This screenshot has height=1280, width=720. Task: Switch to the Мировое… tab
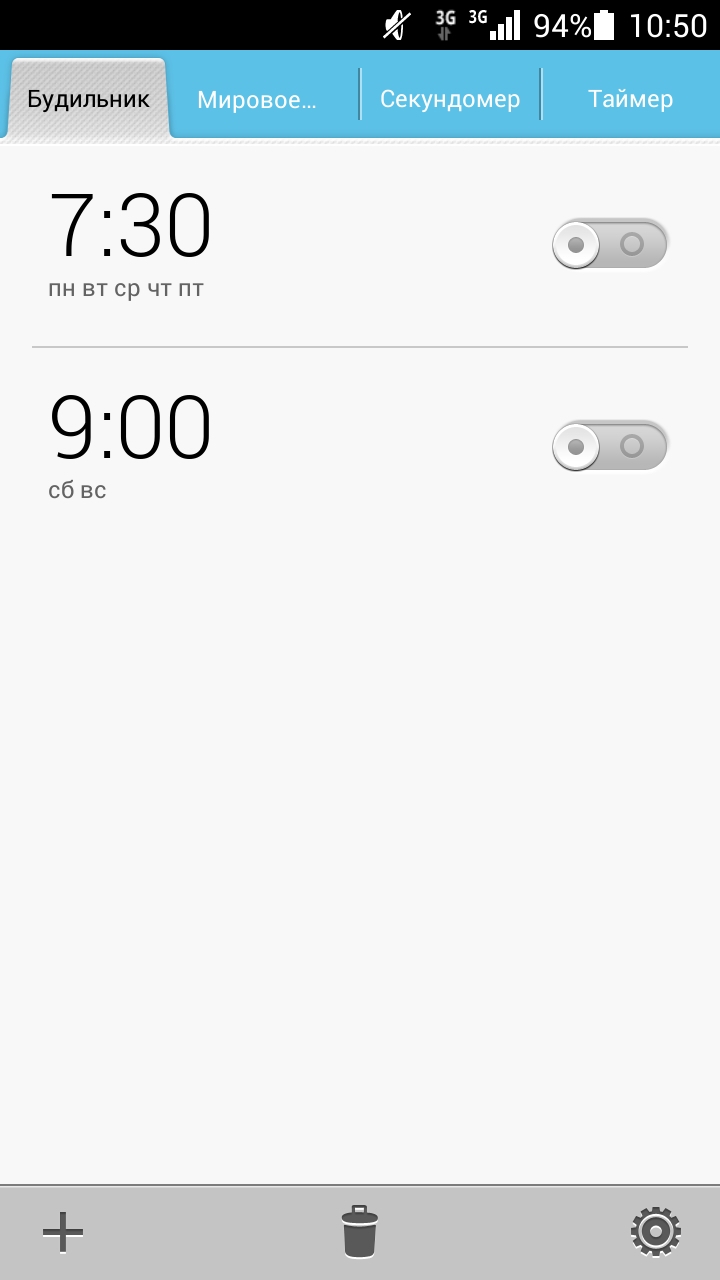(x=257, y=100)
